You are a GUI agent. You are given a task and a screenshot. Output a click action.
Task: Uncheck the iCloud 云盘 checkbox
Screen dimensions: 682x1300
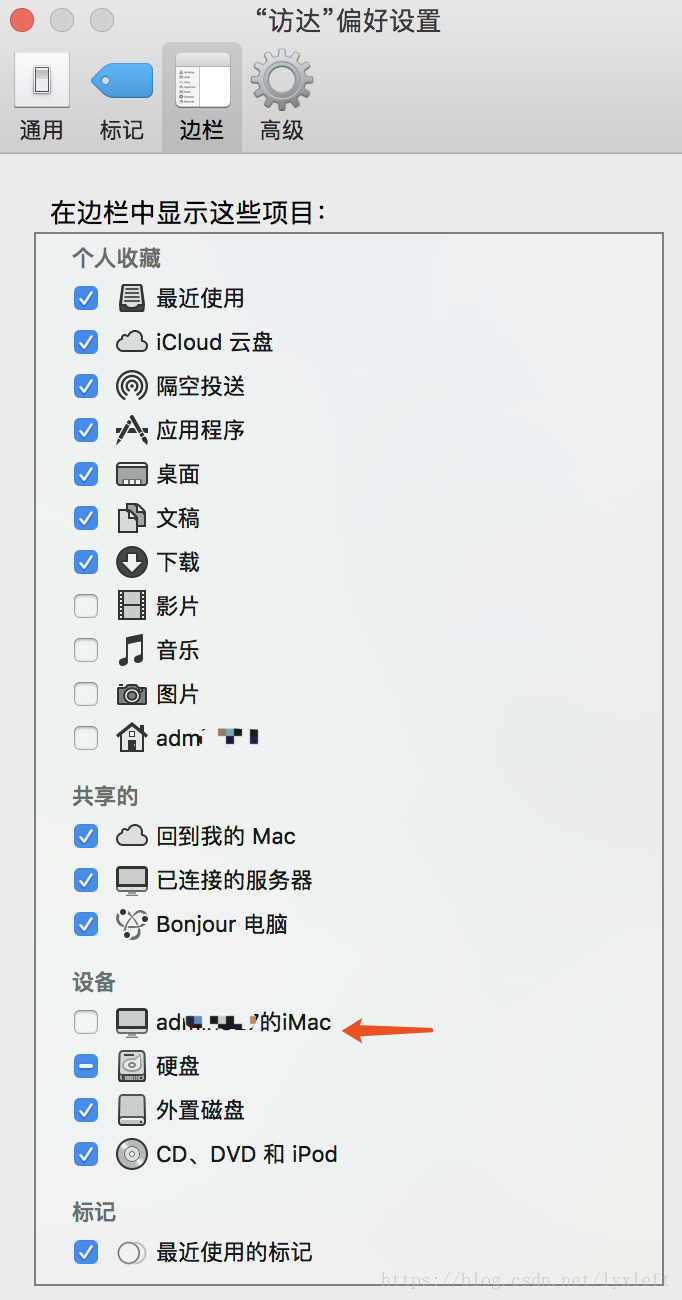(86, 342)
